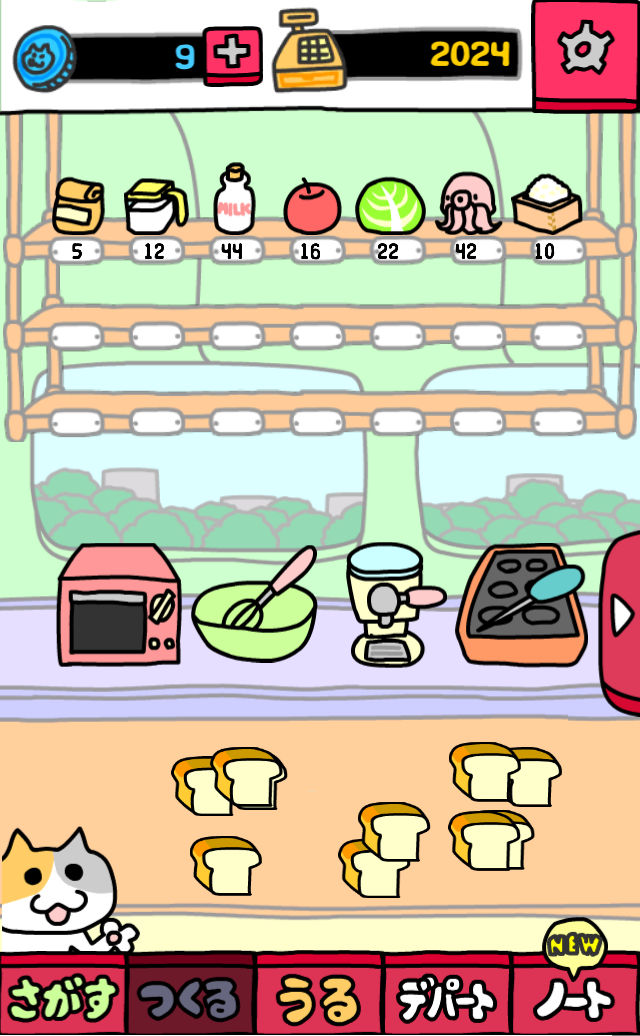Pick the milk bottle ingredient
Viewport: 640px width, 1036px height.
click(234, 199)
